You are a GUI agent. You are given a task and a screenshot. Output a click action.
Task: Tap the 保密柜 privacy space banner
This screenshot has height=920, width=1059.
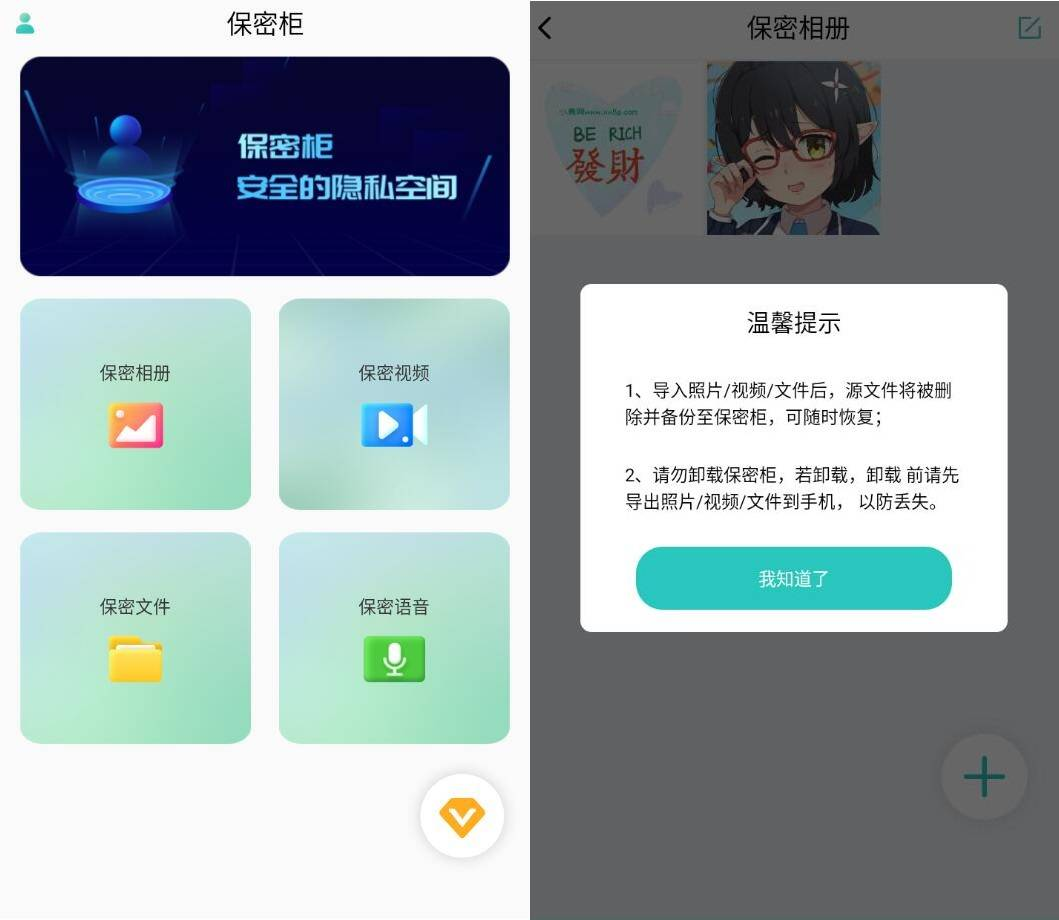pyautogui.click(x=265, y=166)
